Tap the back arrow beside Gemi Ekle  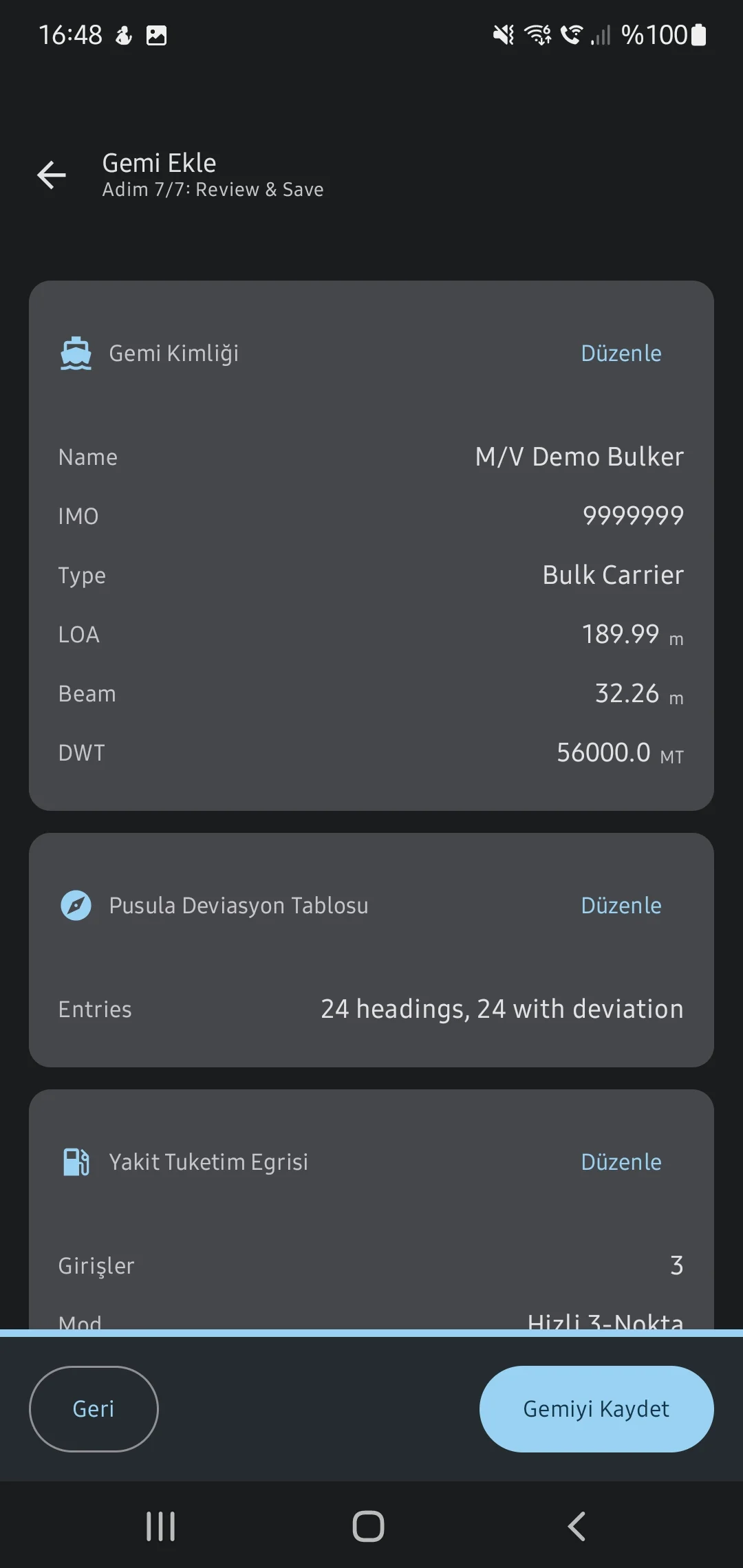click(52, 174)
